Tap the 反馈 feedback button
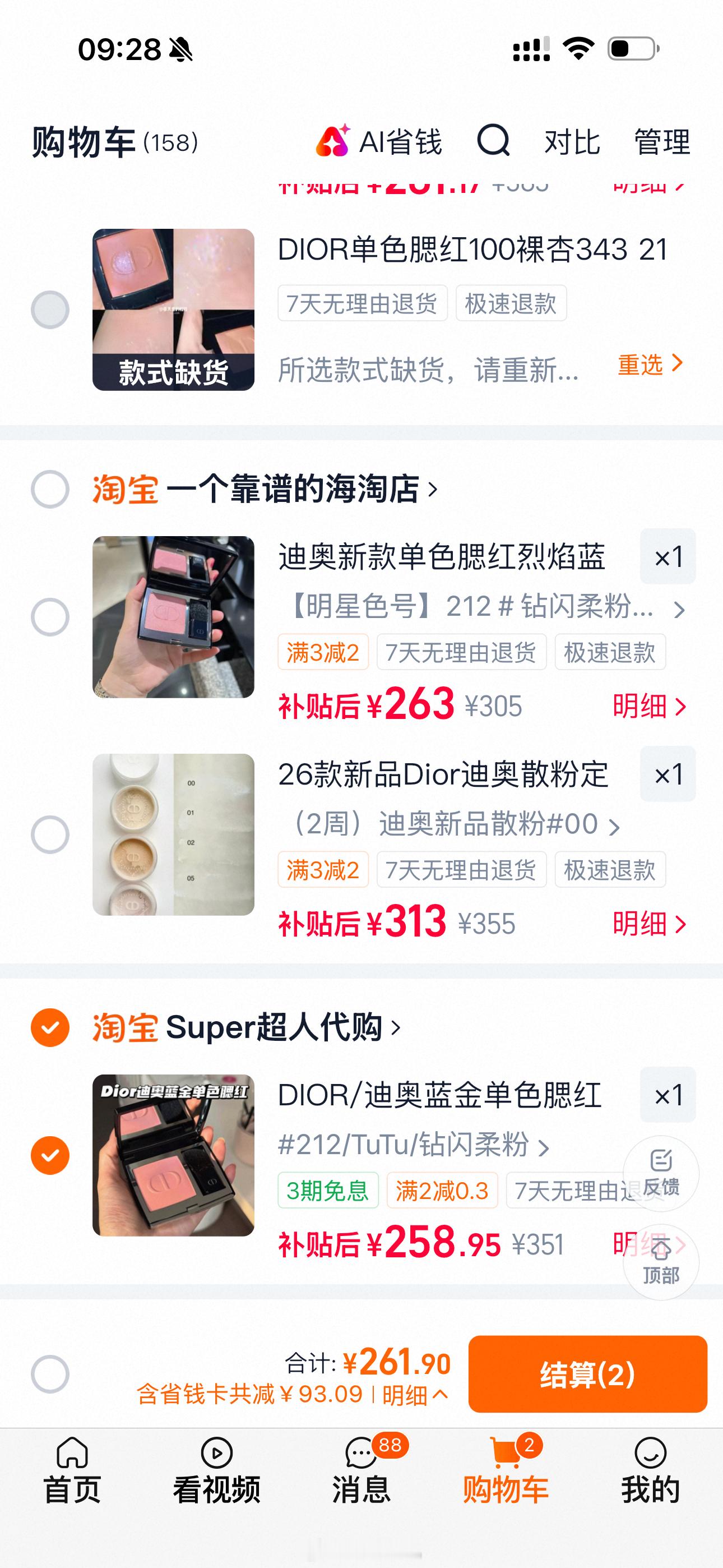The height and width of the screenshot is (1568, 723). [x=661, y=1173]
